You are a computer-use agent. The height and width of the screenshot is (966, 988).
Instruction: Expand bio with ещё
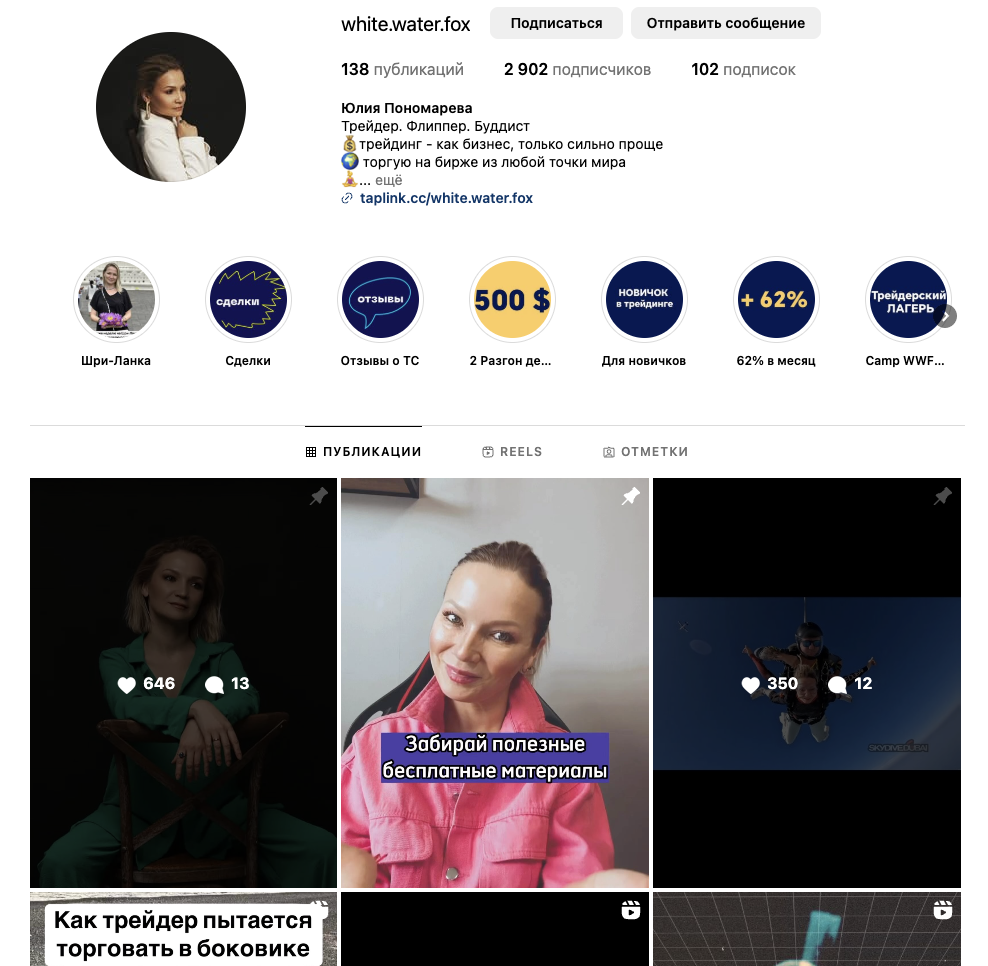(x=388, y=180)
